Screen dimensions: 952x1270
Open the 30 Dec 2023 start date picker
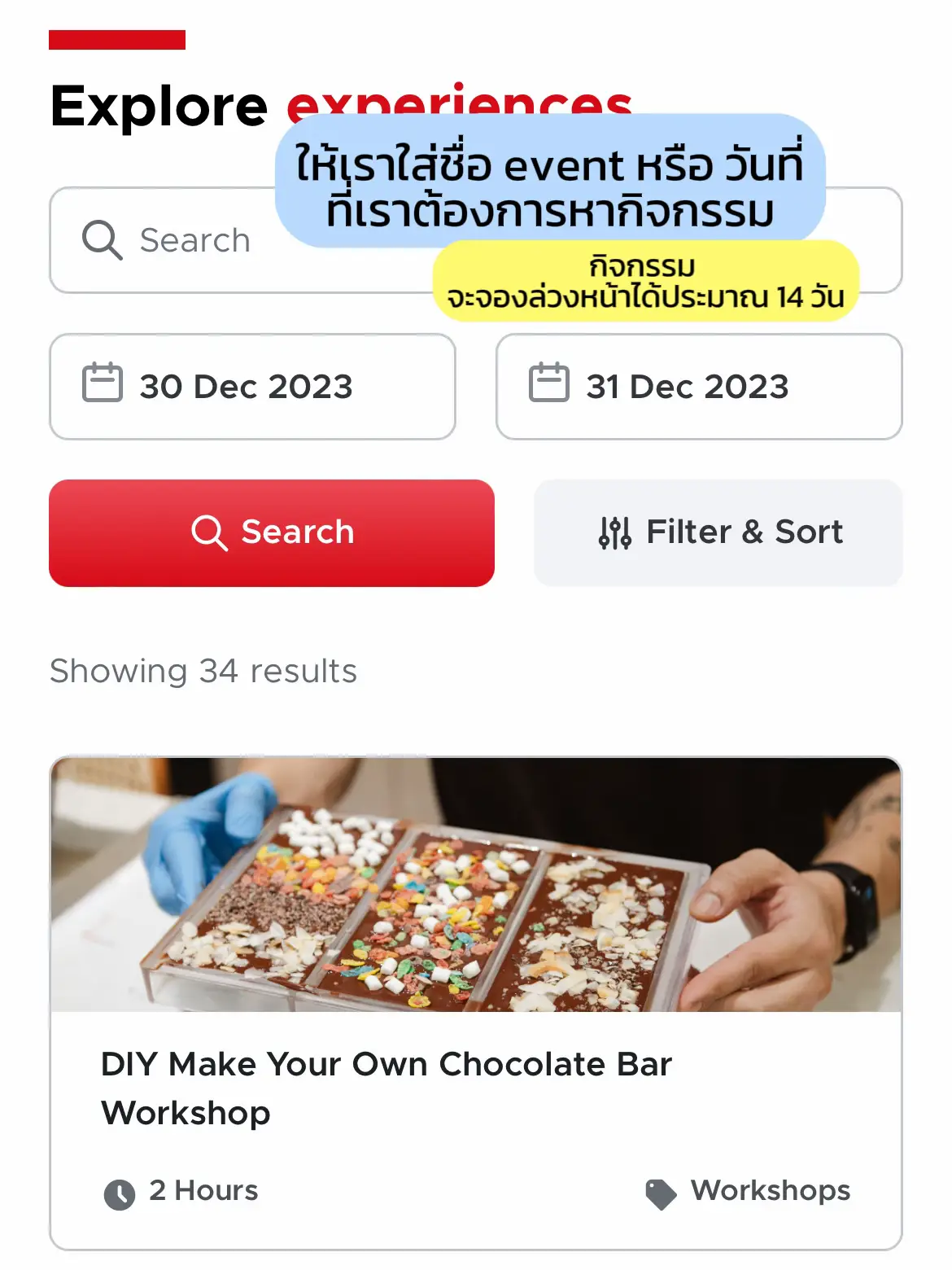coord(252,387)
